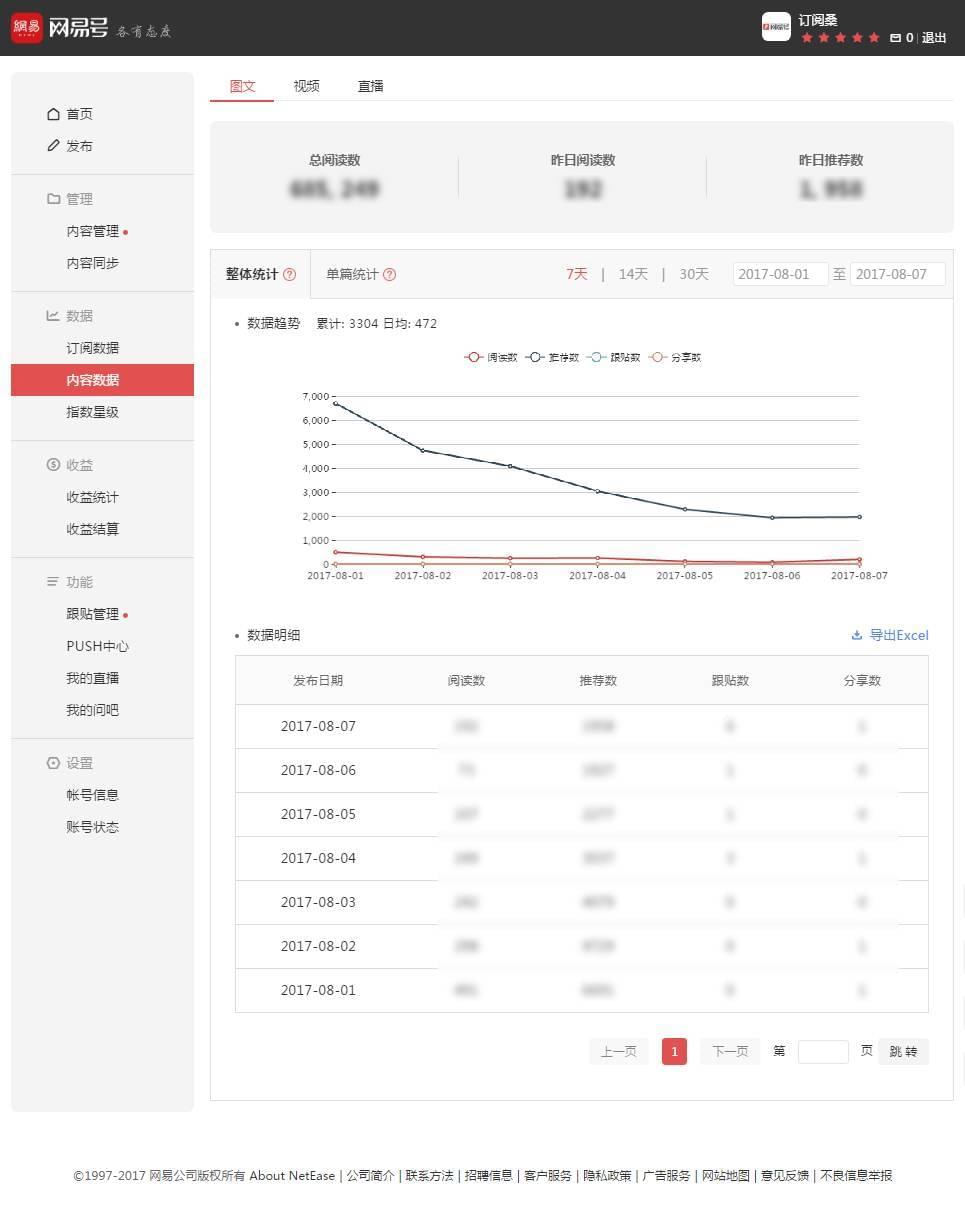
Task: Open 收益统计 page
Action: (x=93, y=497)
